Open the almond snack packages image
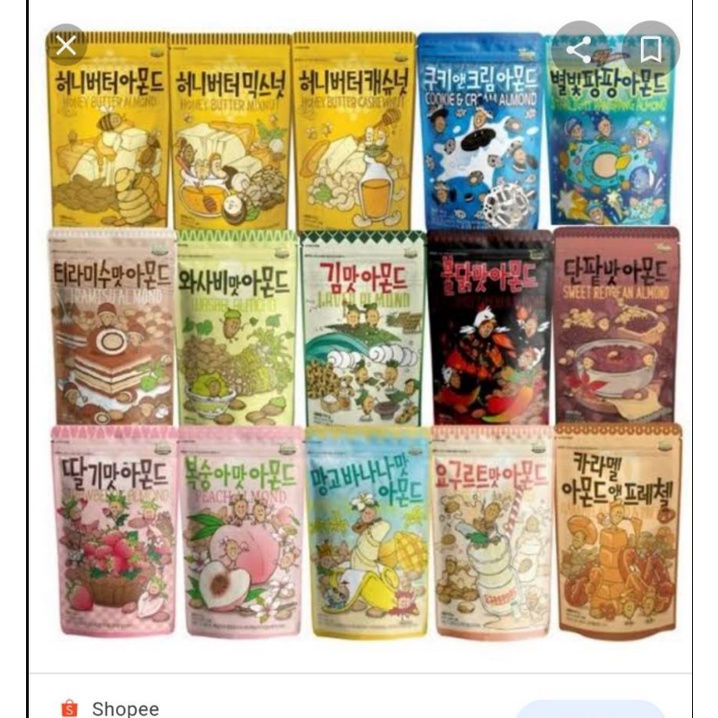This screenshot has height=718, width=718. [x=365, y=335]
